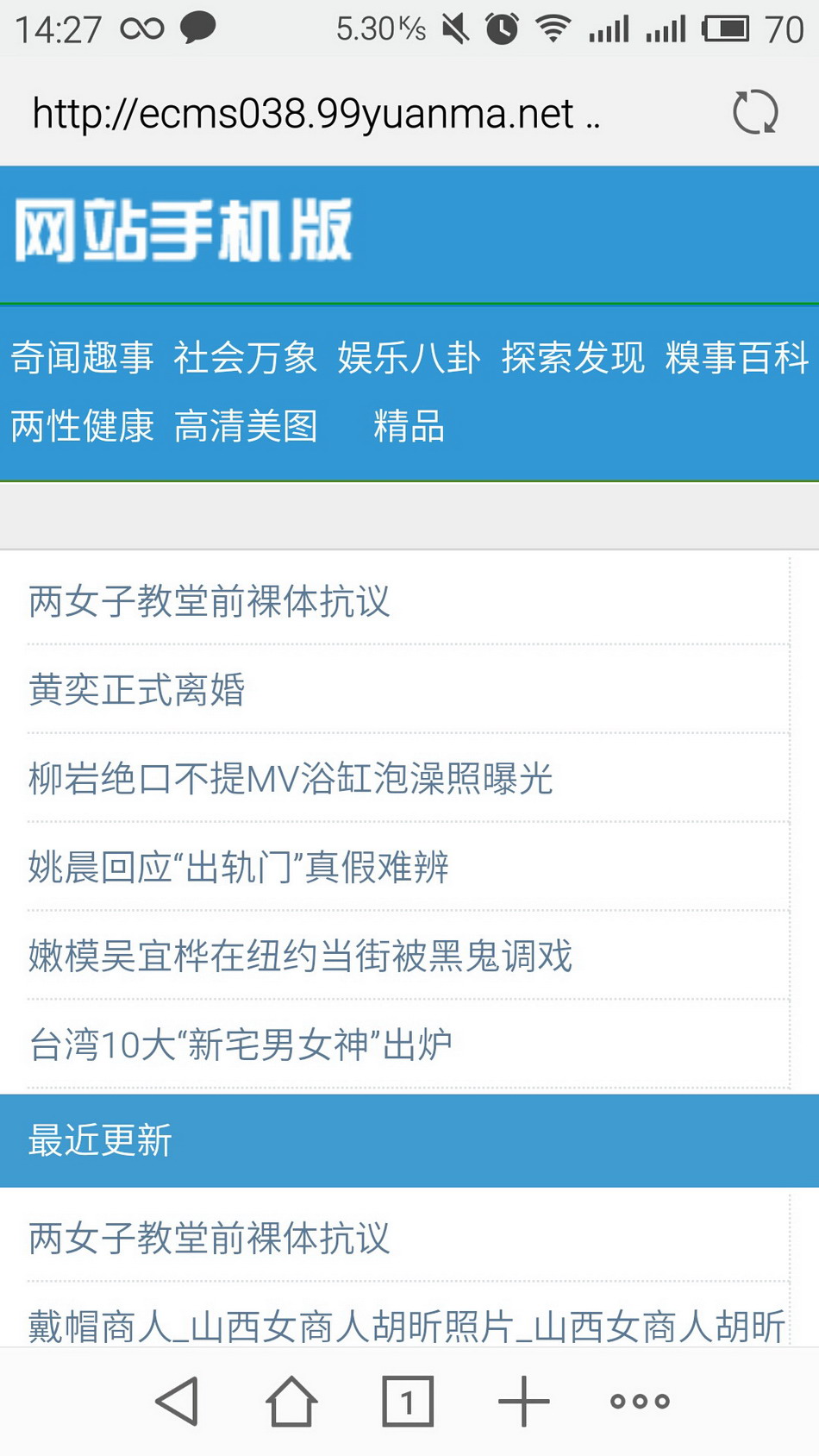Read 姚晨回应“出轨门”真假难辨
The width and height of the screenshot is (819, 1456).
tap(239, 868)
